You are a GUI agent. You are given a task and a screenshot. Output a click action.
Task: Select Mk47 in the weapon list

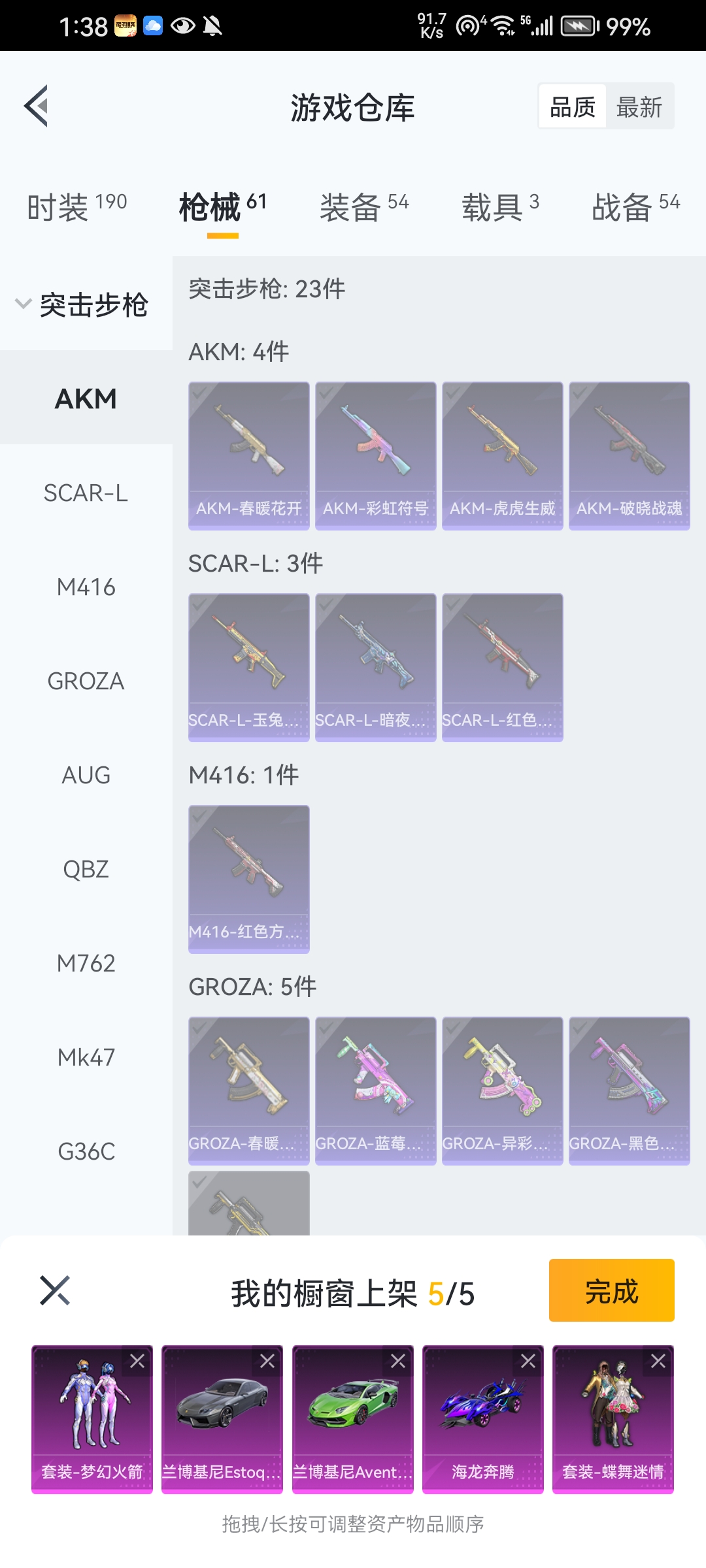click(86, 1057)
